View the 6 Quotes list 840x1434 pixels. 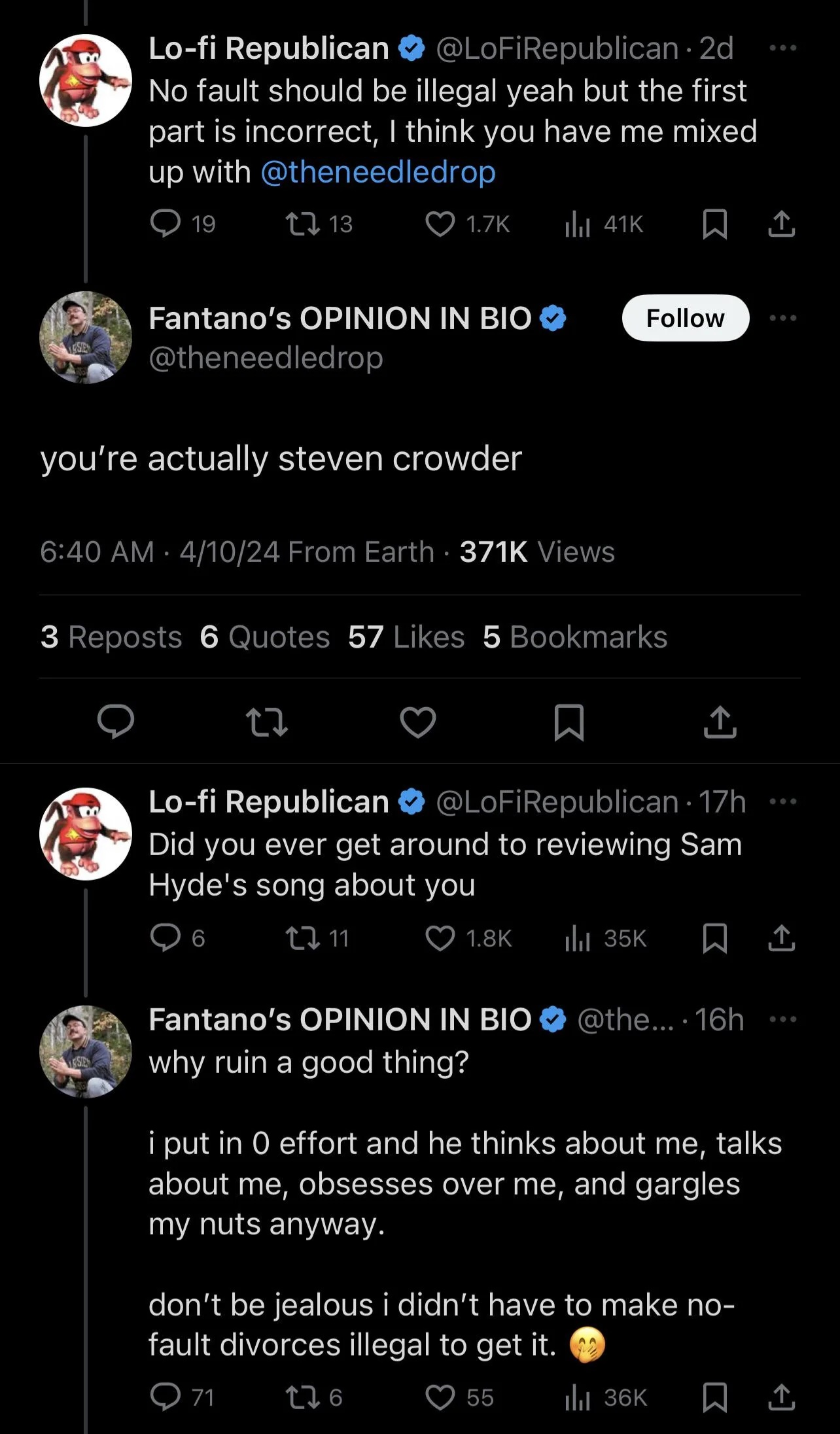click(x=264, y=637)
